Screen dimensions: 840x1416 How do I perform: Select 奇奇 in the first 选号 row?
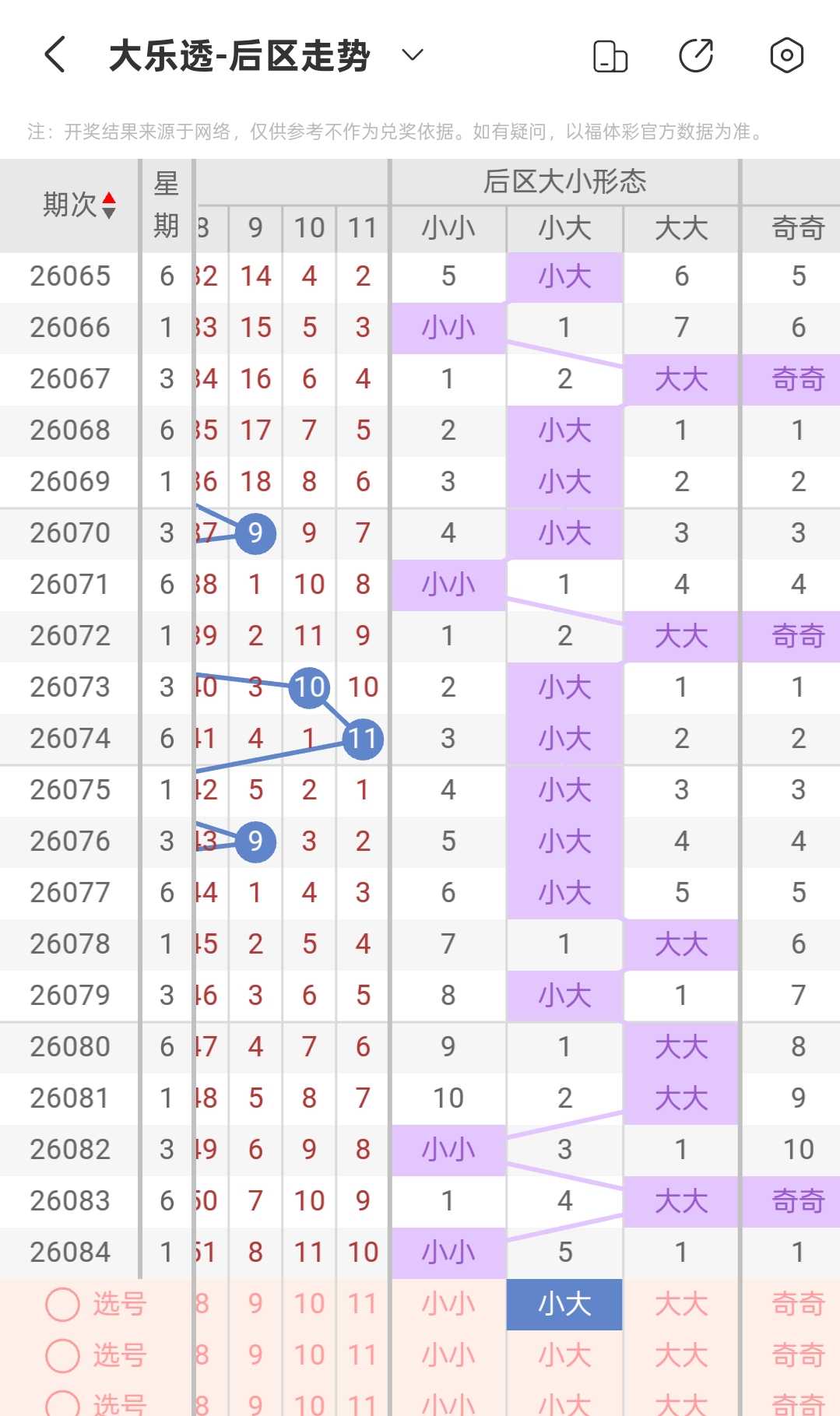click(x=798, y=1304)
